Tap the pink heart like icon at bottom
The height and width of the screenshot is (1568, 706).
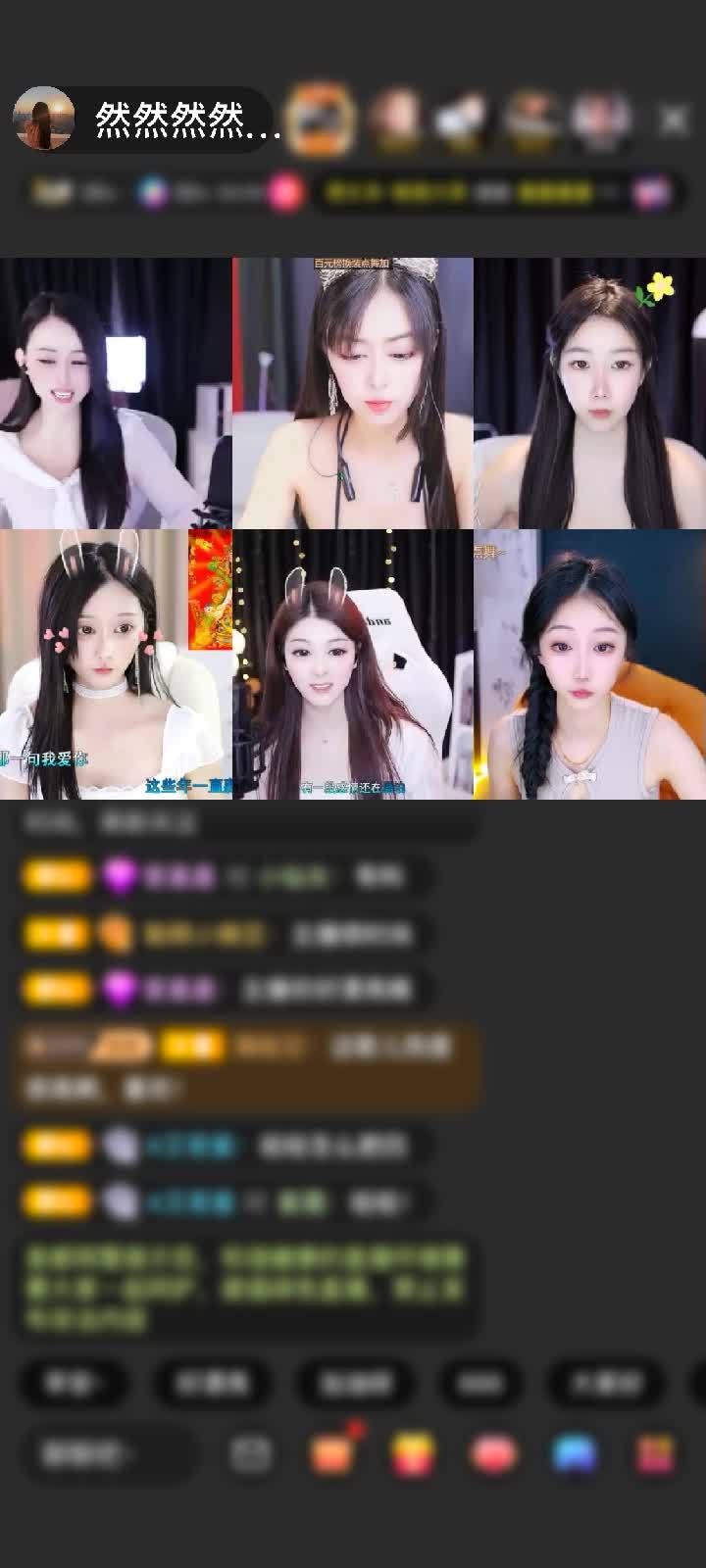click(493, 1454)
